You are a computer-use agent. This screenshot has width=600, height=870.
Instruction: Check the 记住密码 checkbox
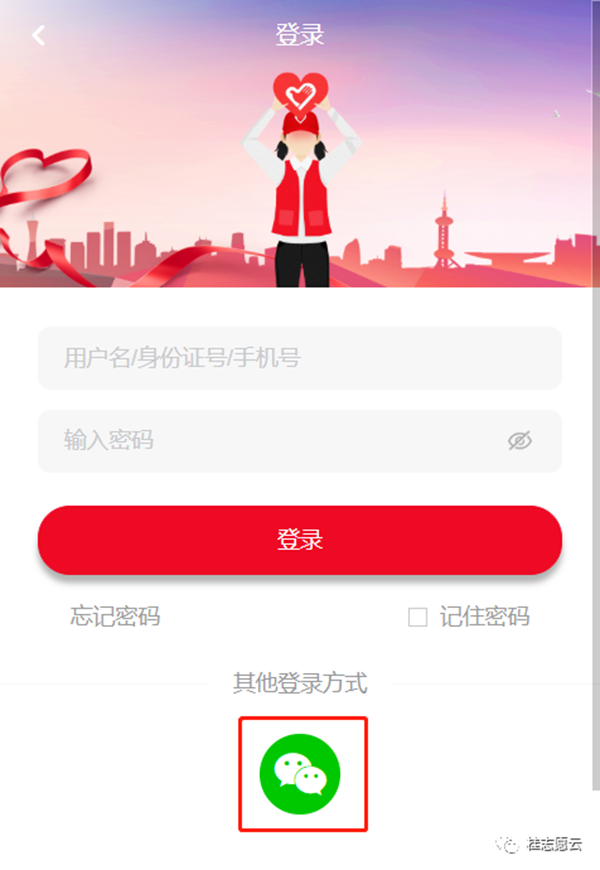[x=418, y=617]
